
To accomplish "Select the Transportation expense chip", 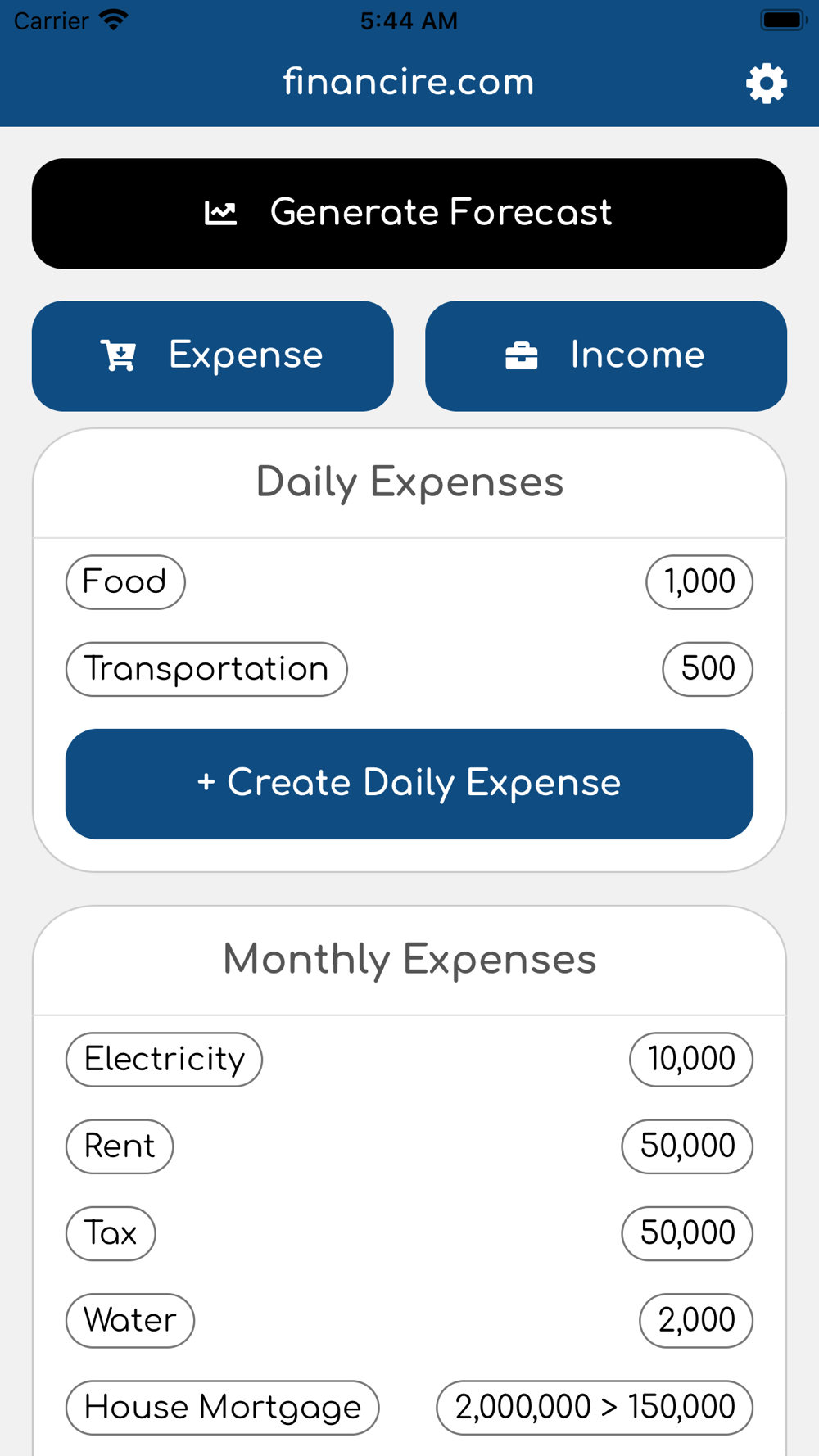I will (206, 669).
